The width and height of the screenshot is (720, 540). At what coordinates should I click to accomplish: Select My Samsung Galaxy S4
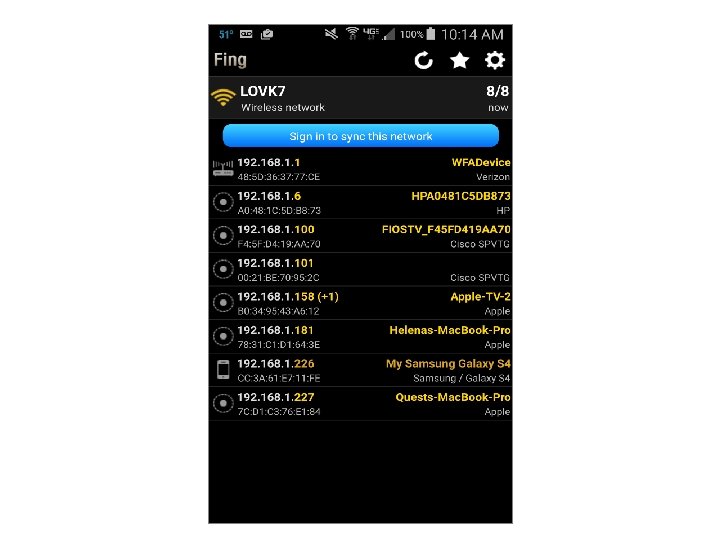(x=360, y=370)
